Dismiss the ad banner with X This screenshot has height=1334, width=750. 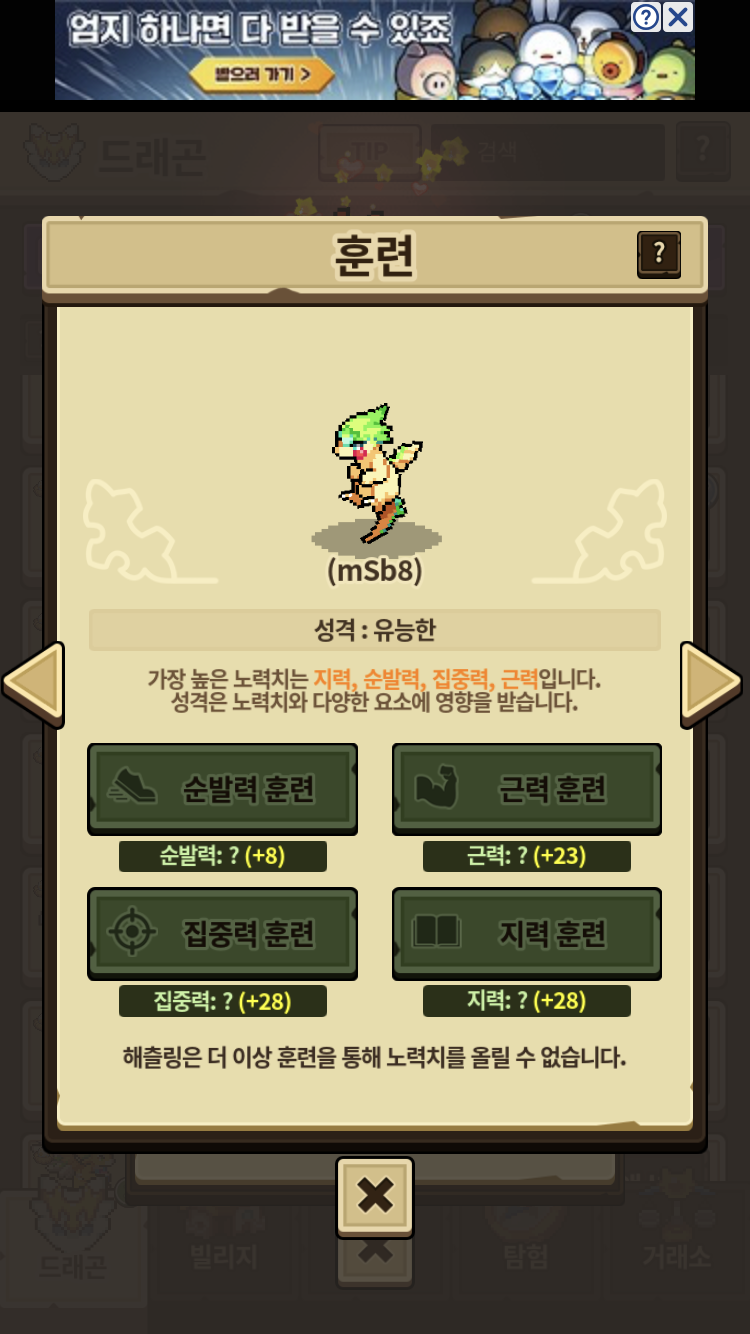point(678,16)
